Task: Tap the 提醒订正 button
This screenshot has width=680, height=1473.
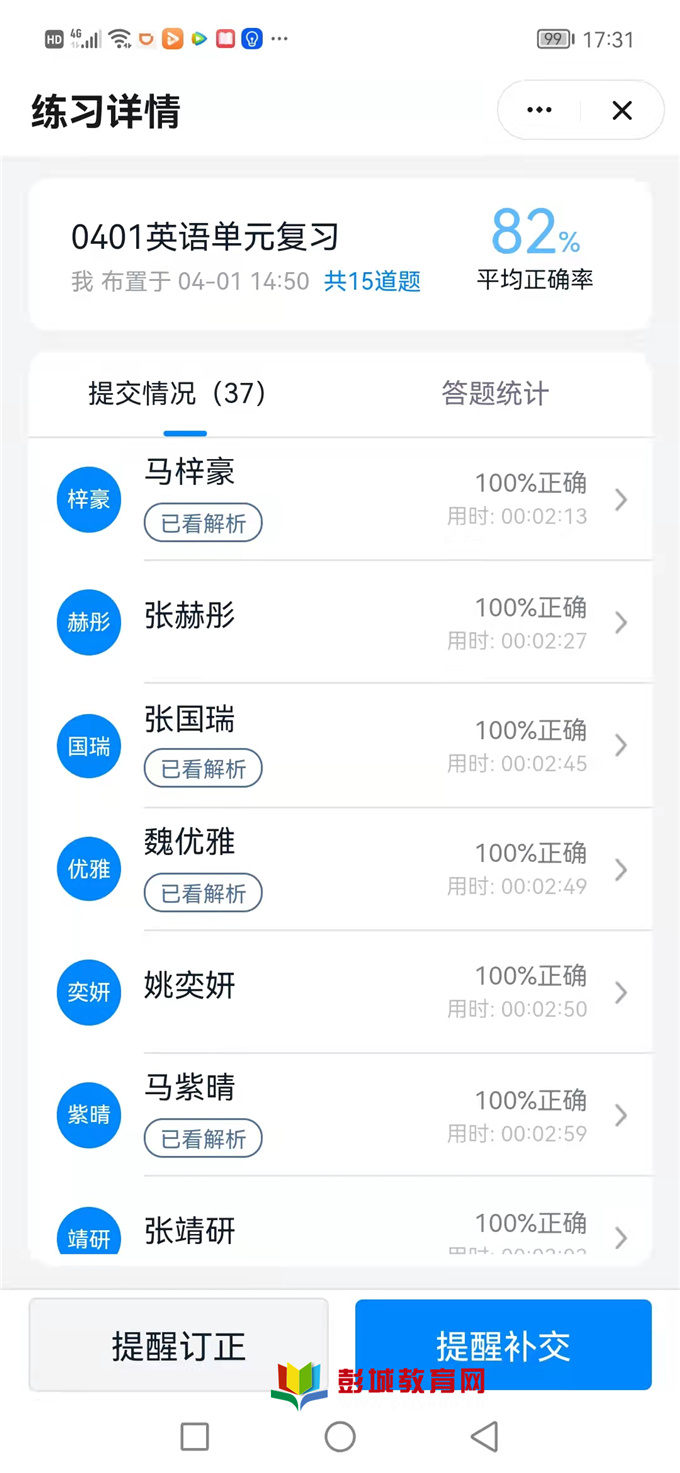Action: point(178,1345)
